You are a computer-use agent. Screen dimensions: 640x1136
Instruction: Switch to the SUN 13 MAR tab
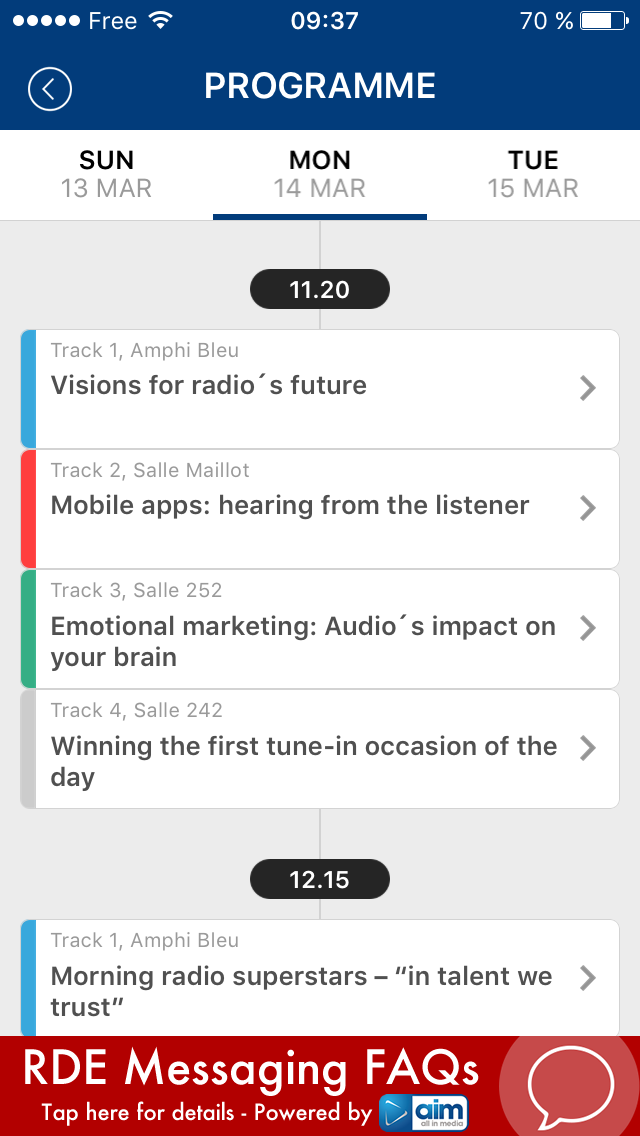click(106, 174)
